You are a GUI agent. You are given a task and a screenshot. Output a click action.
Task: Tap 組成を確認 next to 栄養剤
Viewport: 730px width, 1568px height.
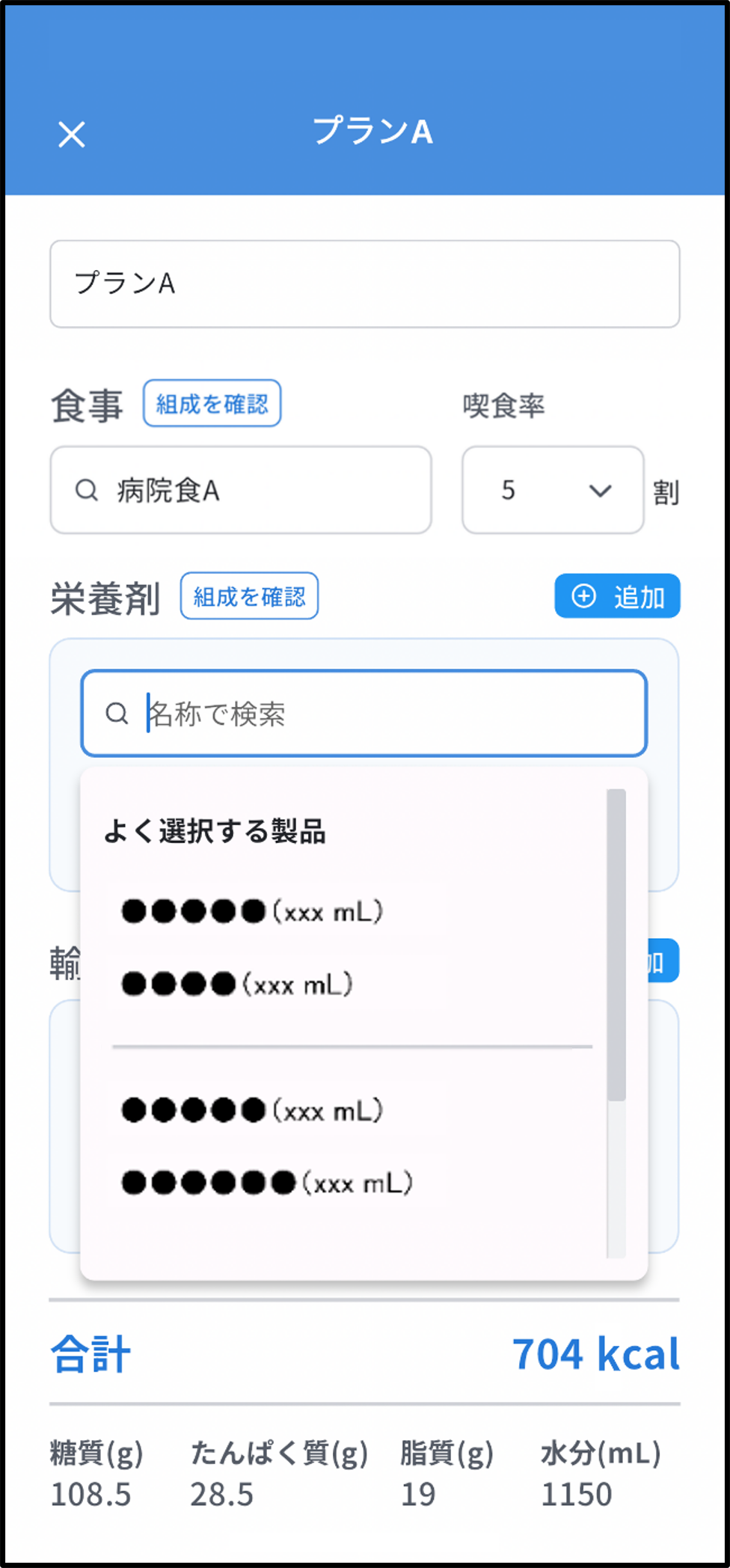click(249, 596)
